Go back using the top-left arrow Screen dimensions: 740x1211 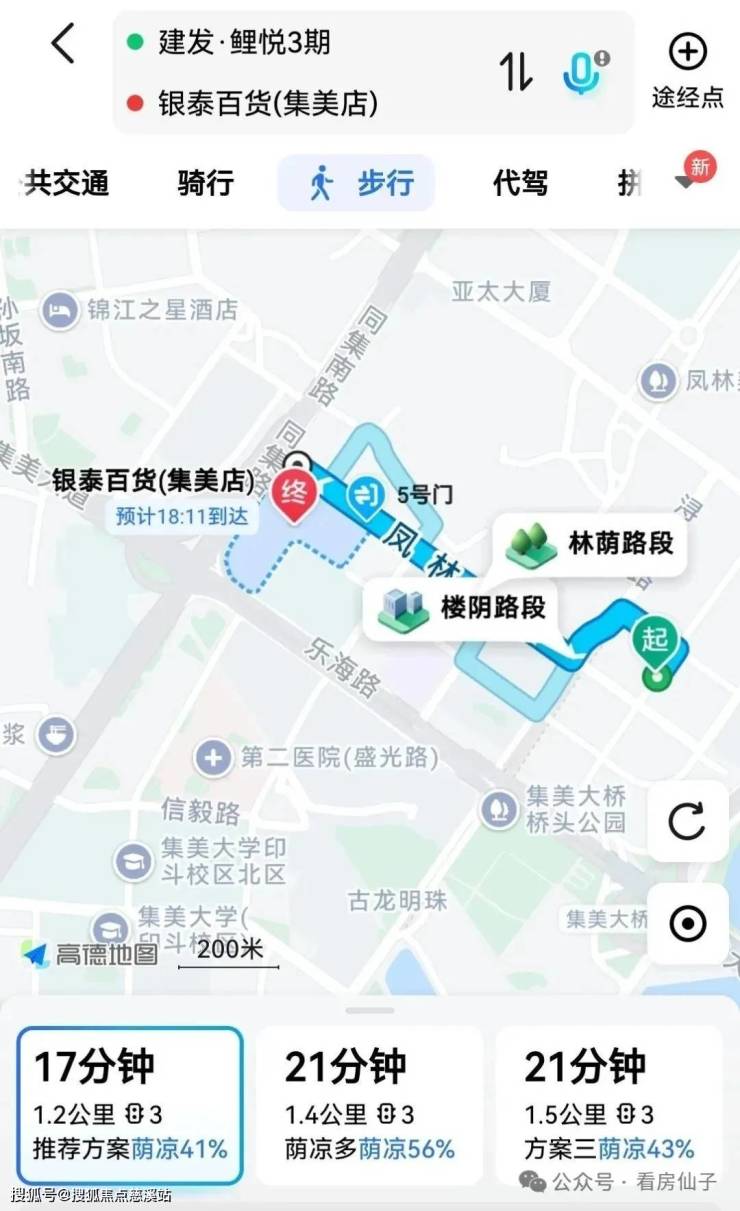pyautogui.click(x=63, y=45)
